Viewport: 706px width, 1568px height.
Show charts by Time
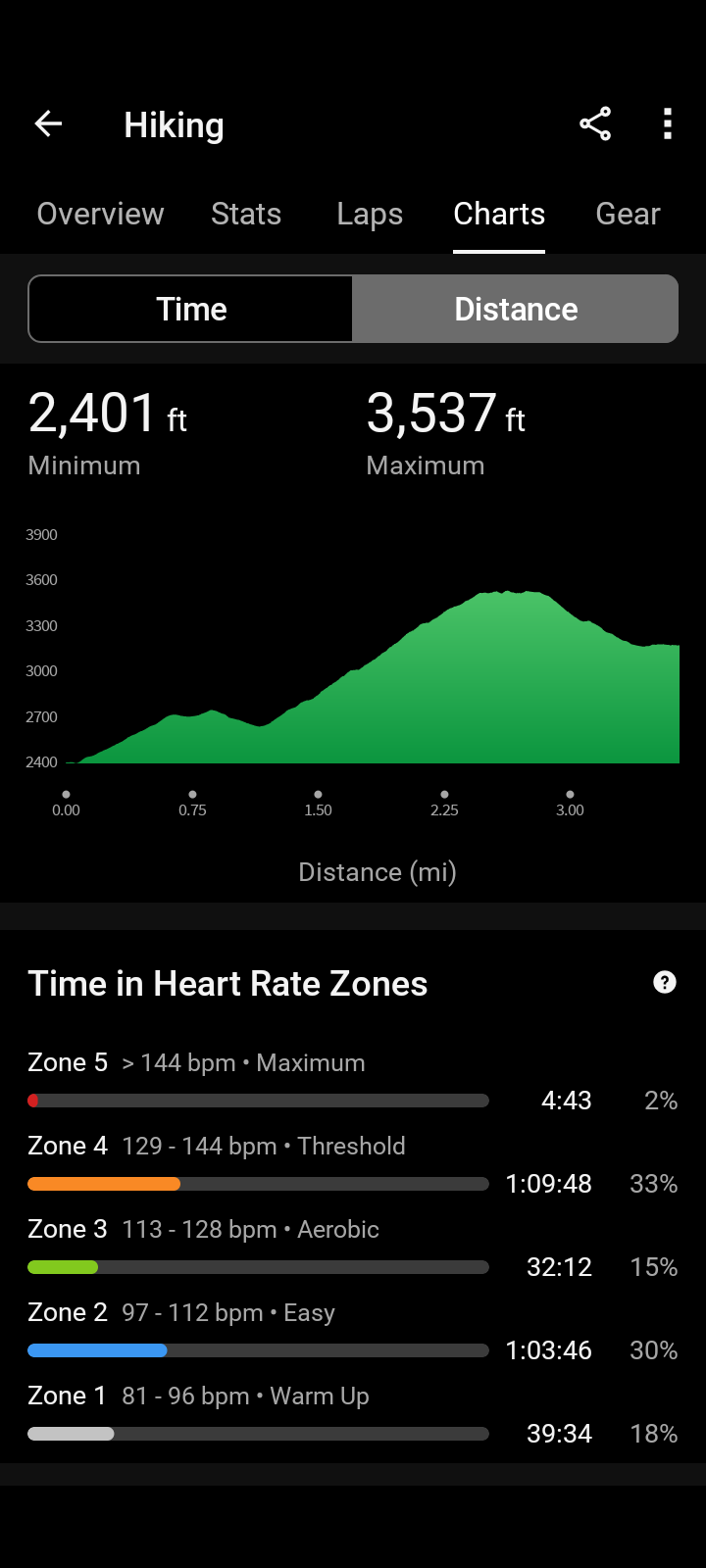(x=191, y=309)
